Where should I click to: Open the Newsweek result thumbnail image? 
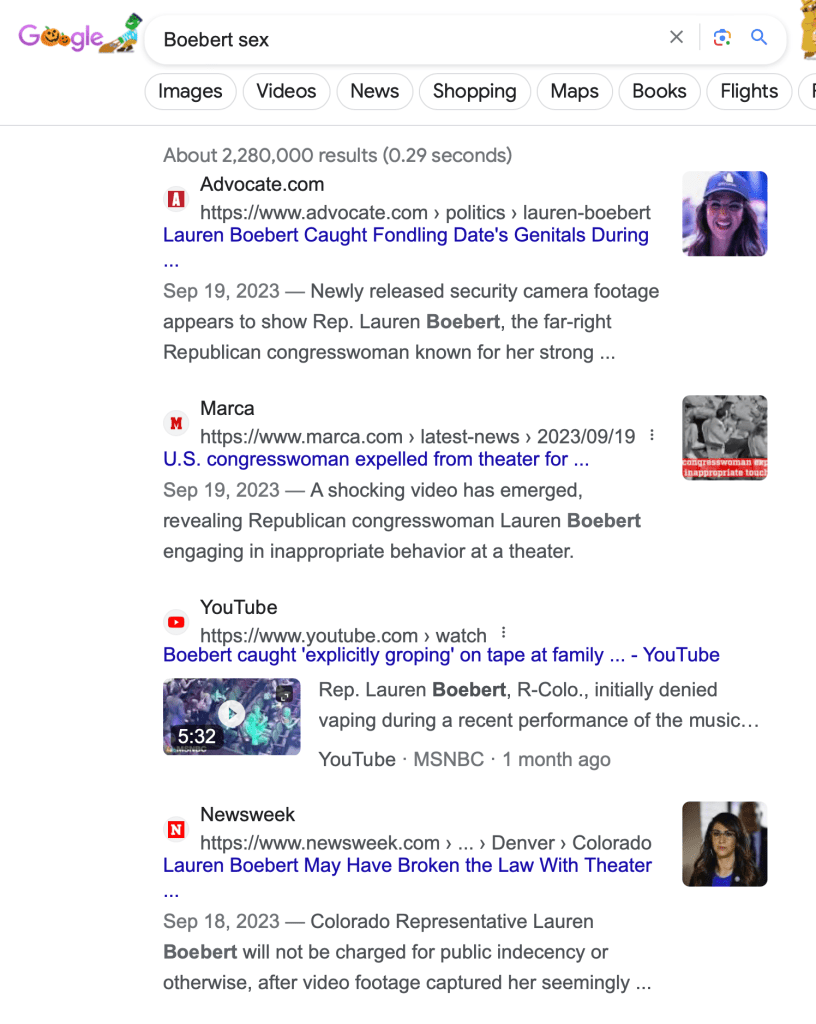[724, 843]
